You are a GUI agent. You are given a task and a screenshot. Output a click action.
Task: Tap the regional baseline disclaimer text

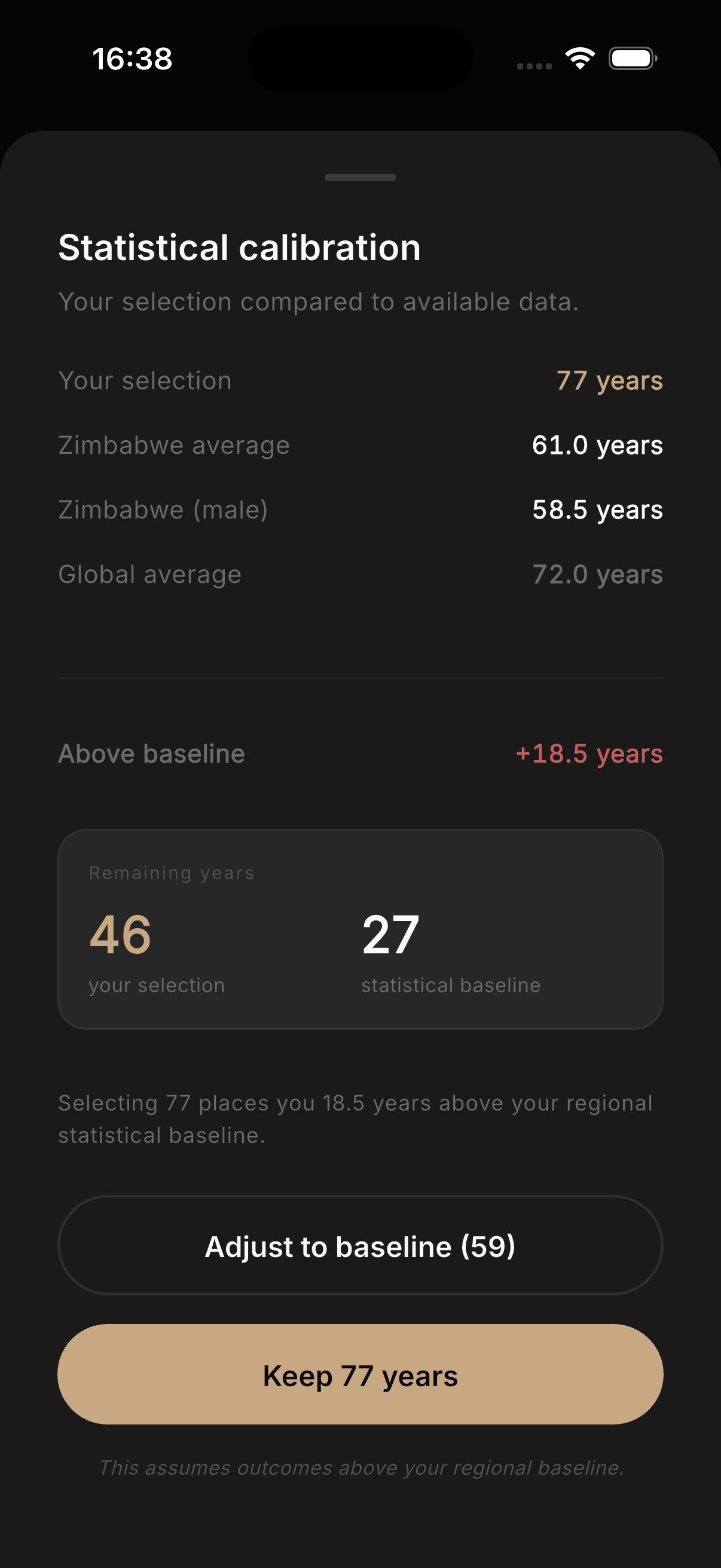click(360, 1467)
